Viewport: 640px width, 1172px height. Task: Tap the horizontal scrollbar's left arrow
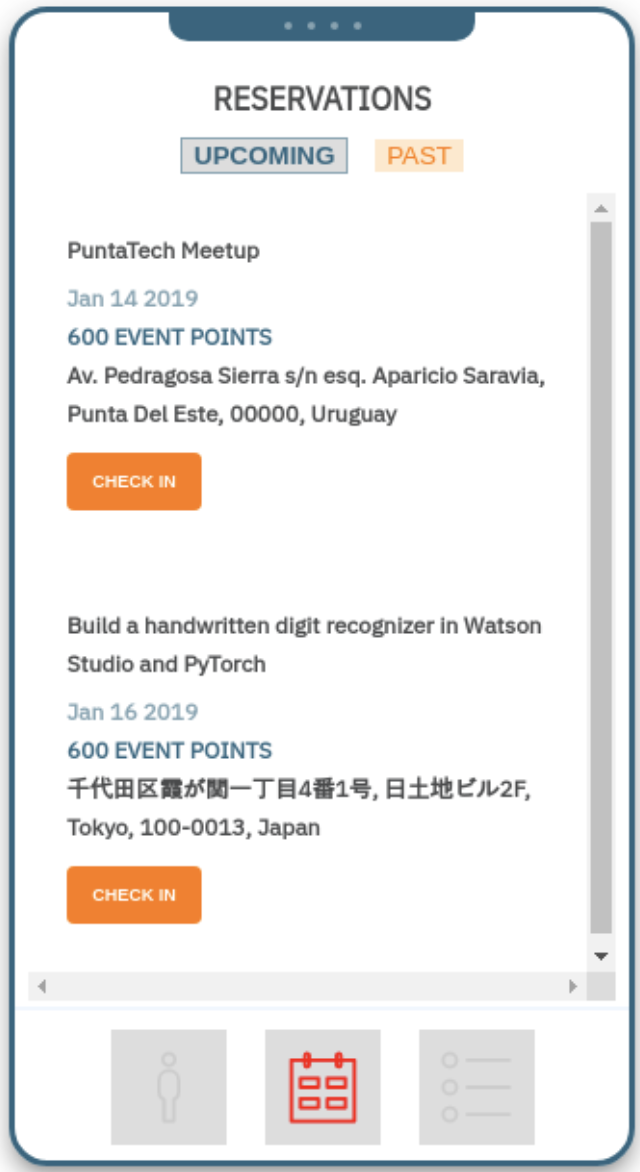click(x=42, y=986)
